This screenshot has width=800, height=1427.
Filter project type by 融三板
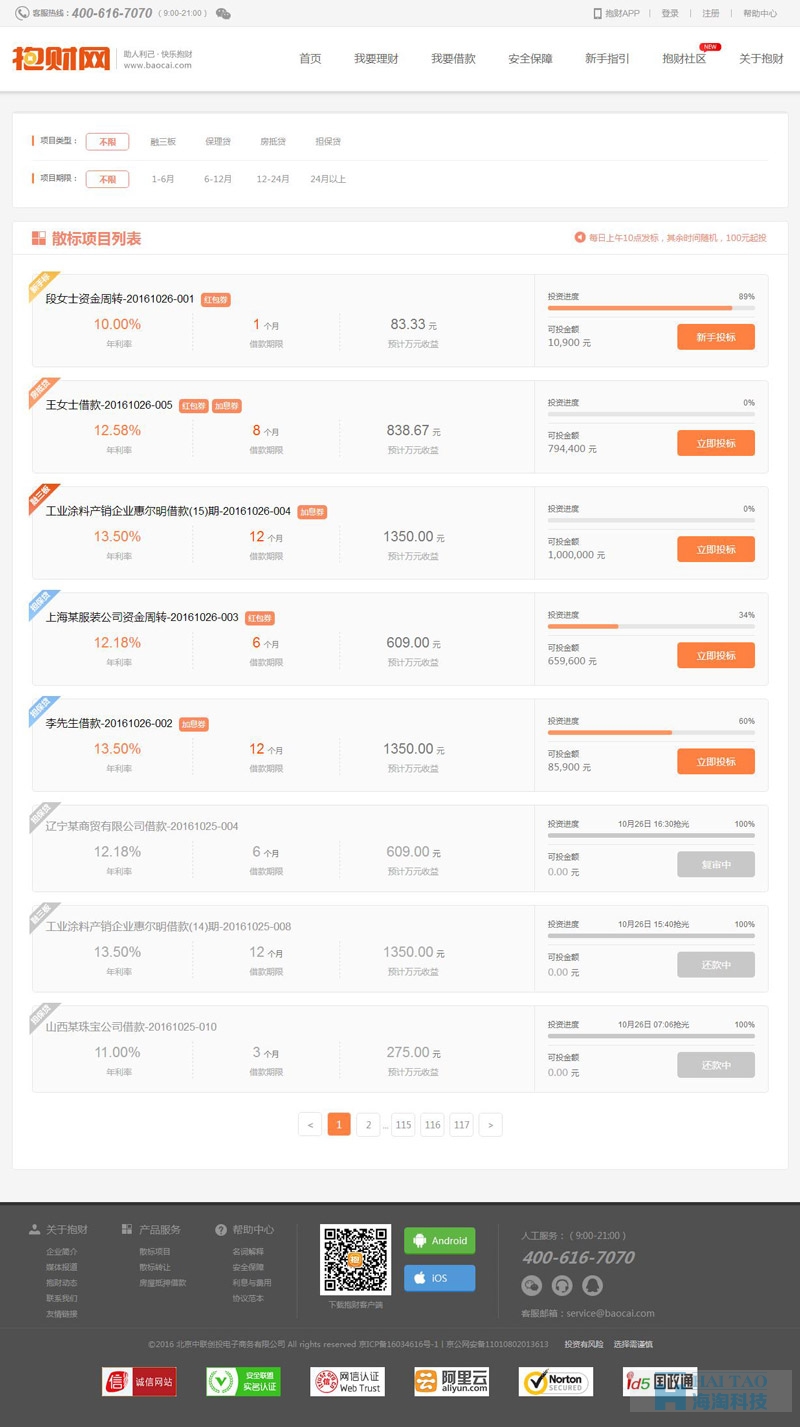pyautogui.click(x=163, y=142)
